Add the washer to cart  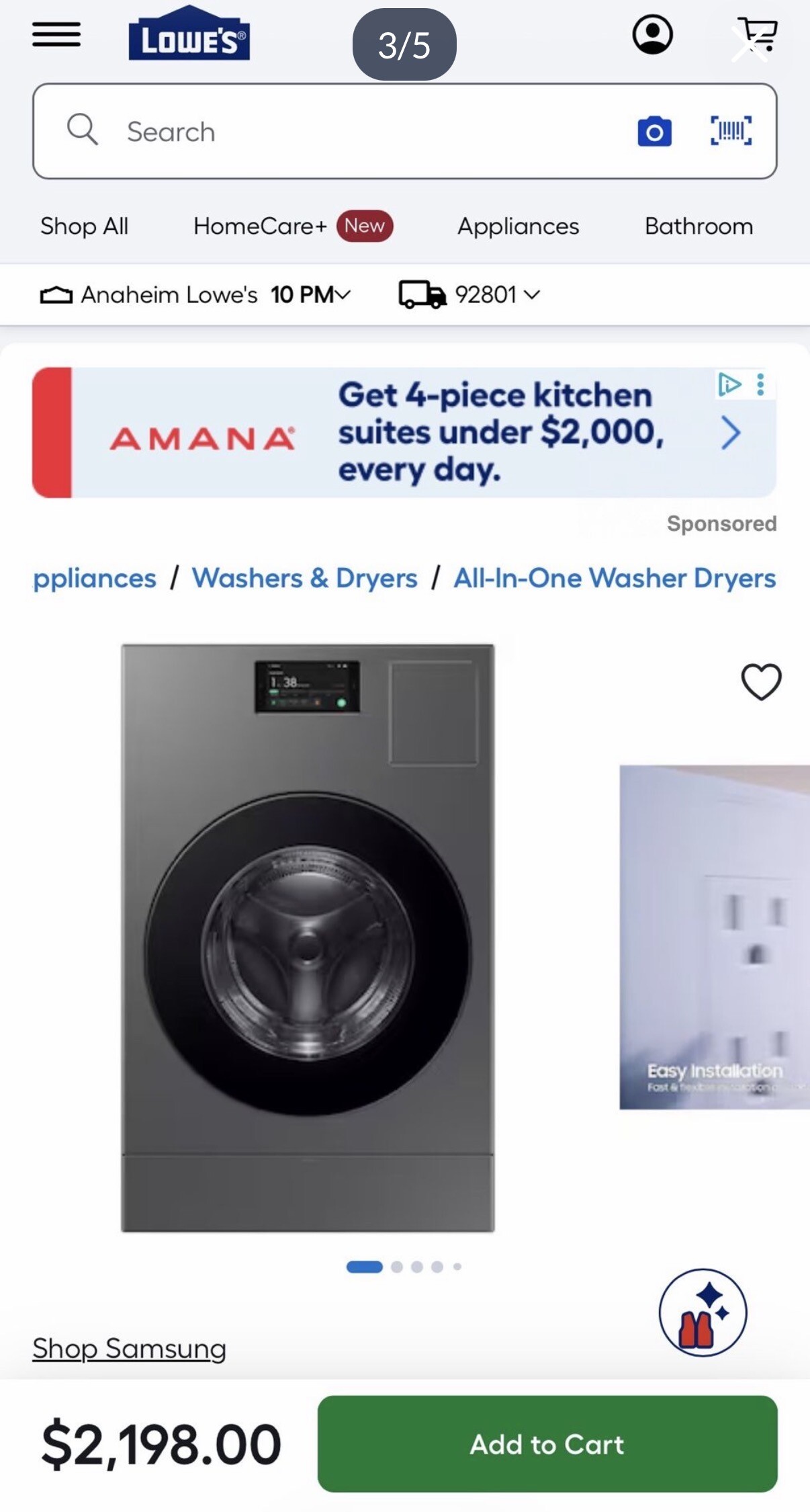[x=547, y=1444]
